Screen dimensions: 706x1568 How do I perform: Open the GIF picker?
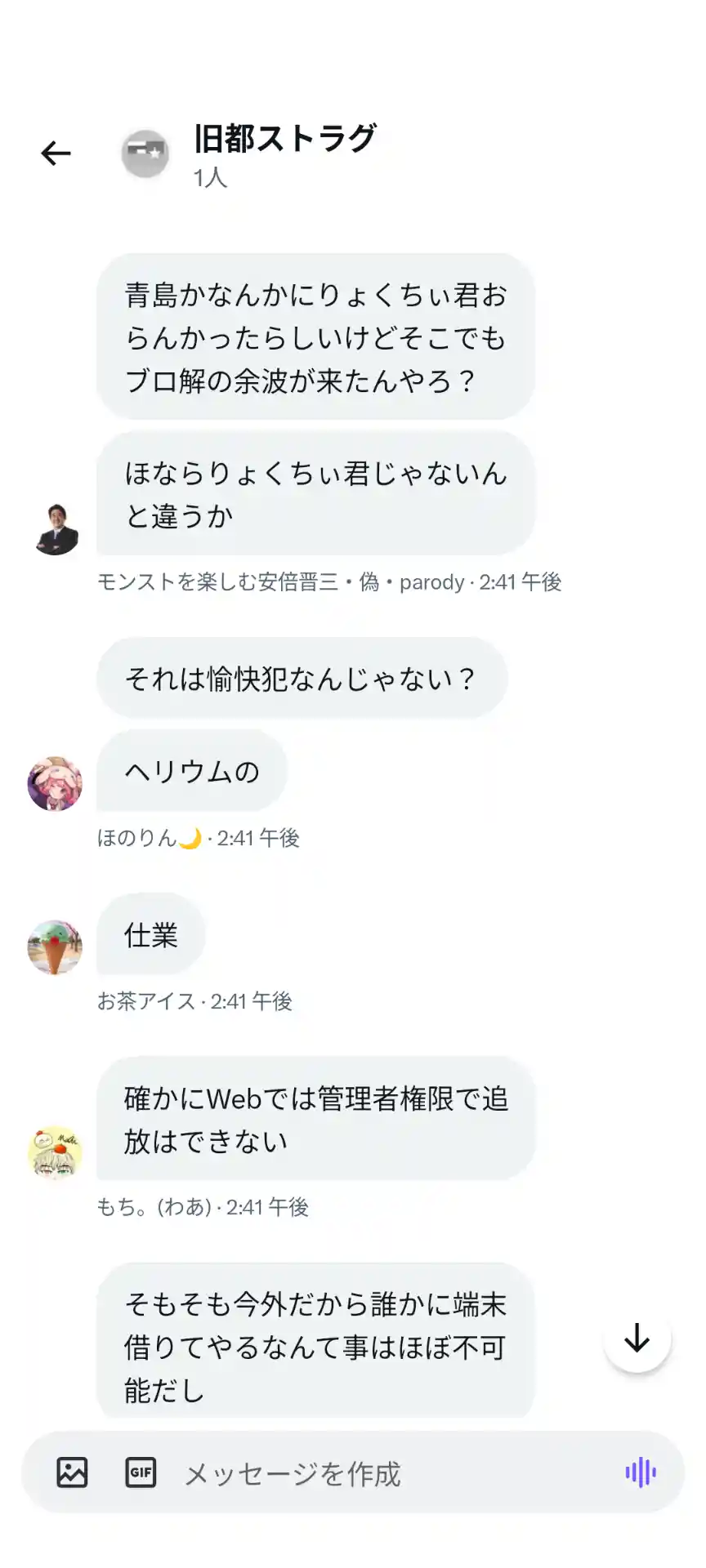pyautogui.click(x=141, y=1472)
